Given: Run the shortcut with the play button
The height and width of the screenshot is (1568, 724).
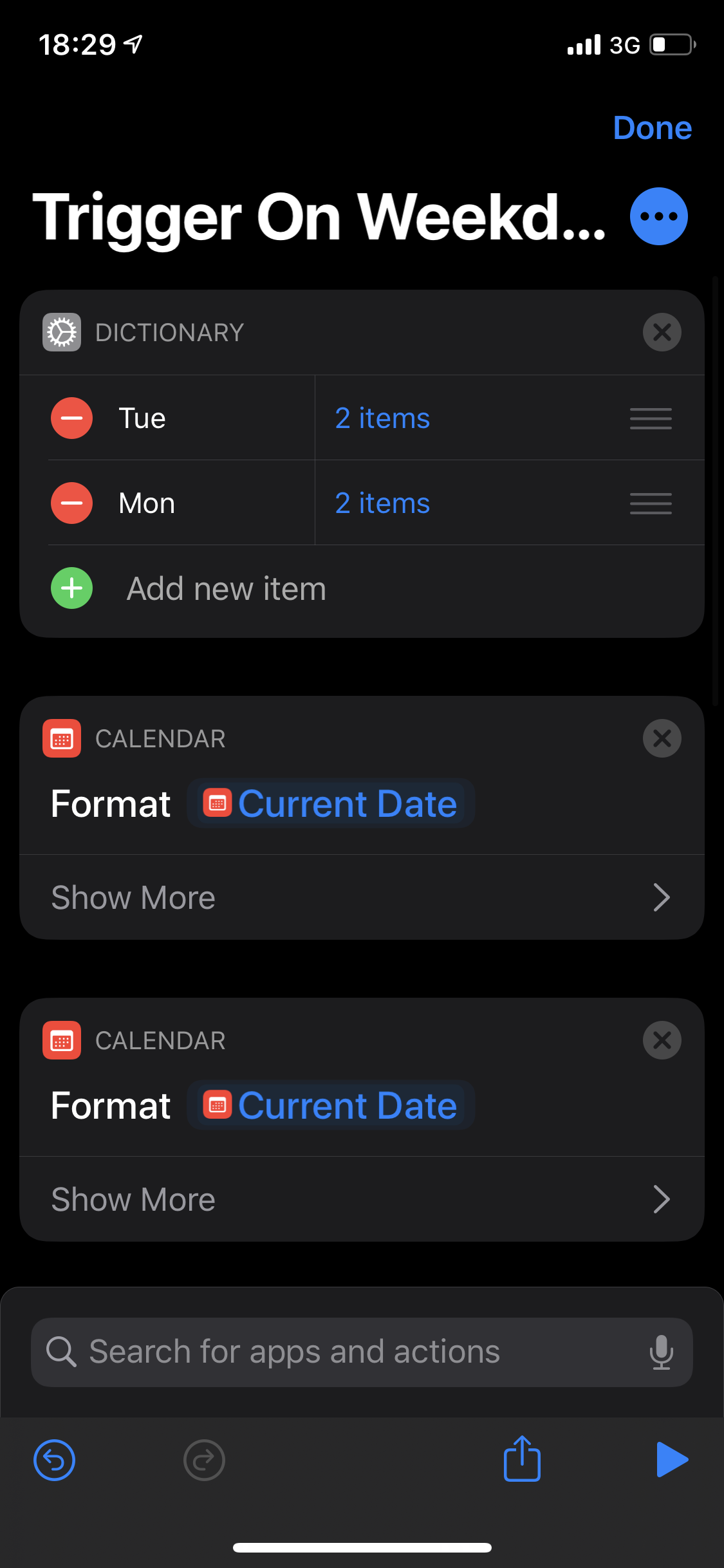Looking at the screenshot, I should point(671,1459).
